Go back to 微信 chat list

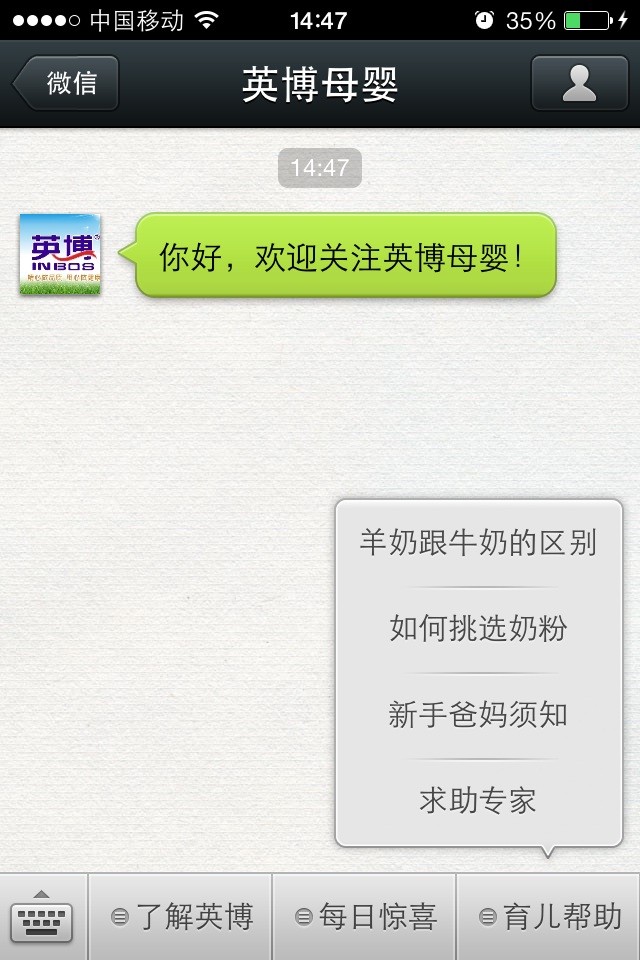(67, 83)
